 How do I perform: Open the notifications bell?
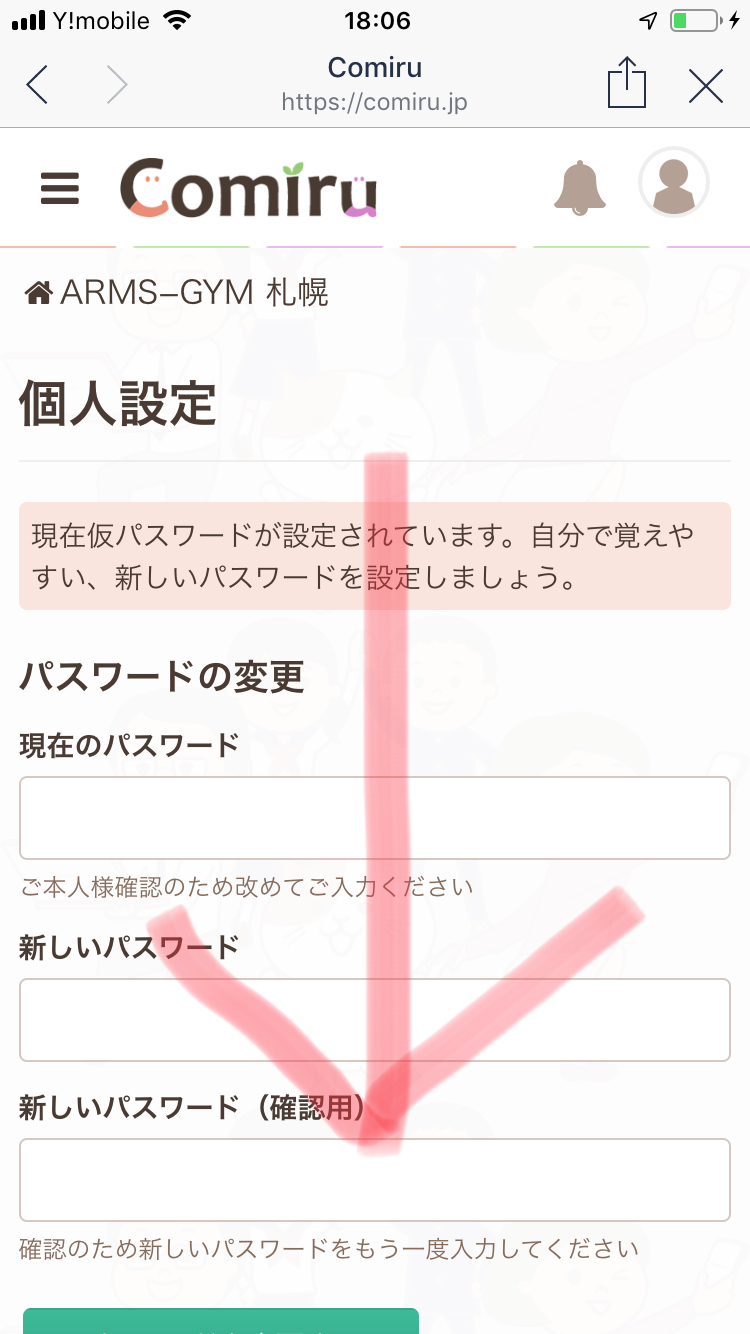[x=580, y=187]
